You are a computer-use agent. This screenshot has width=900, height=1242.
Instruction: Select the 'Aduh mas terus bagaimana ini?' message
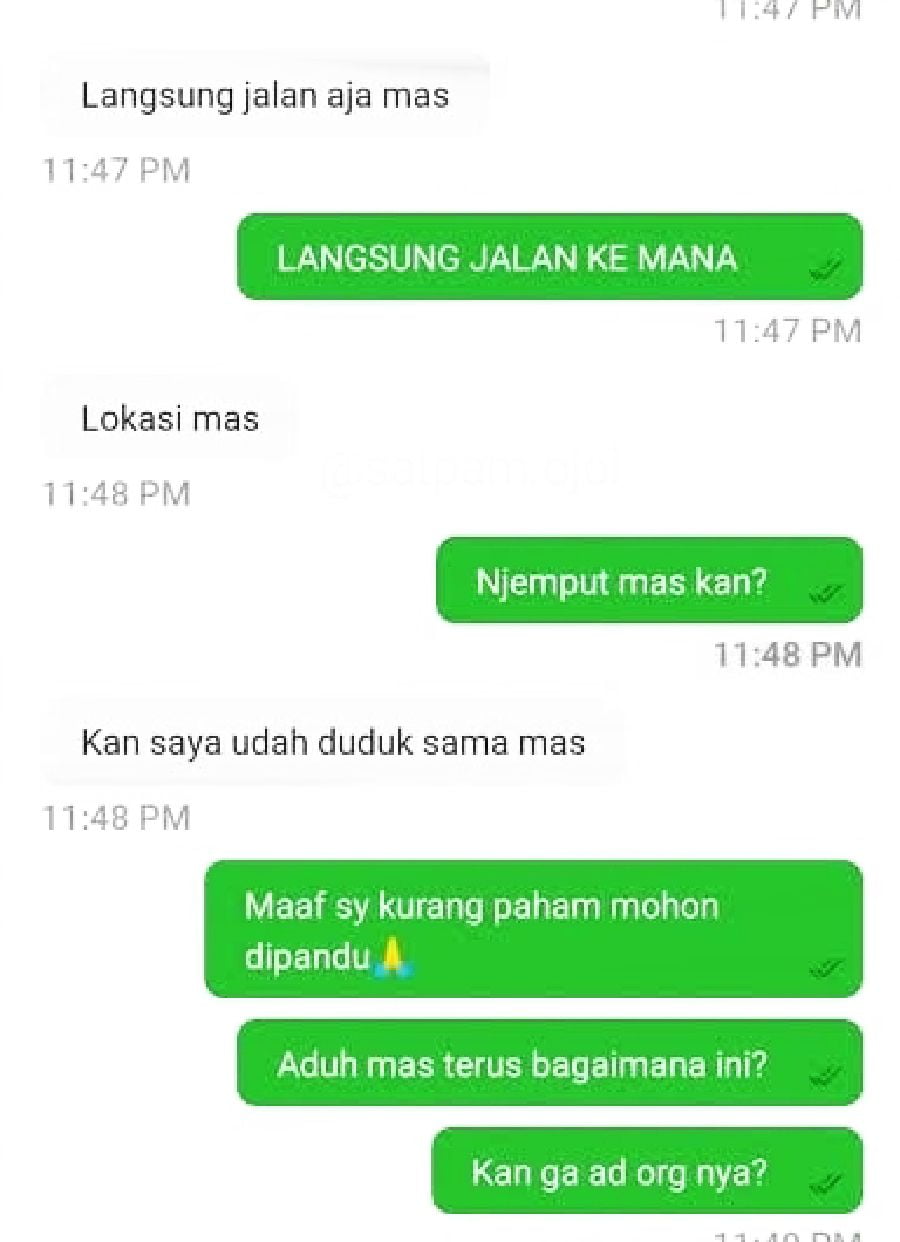pos(550,1065)
